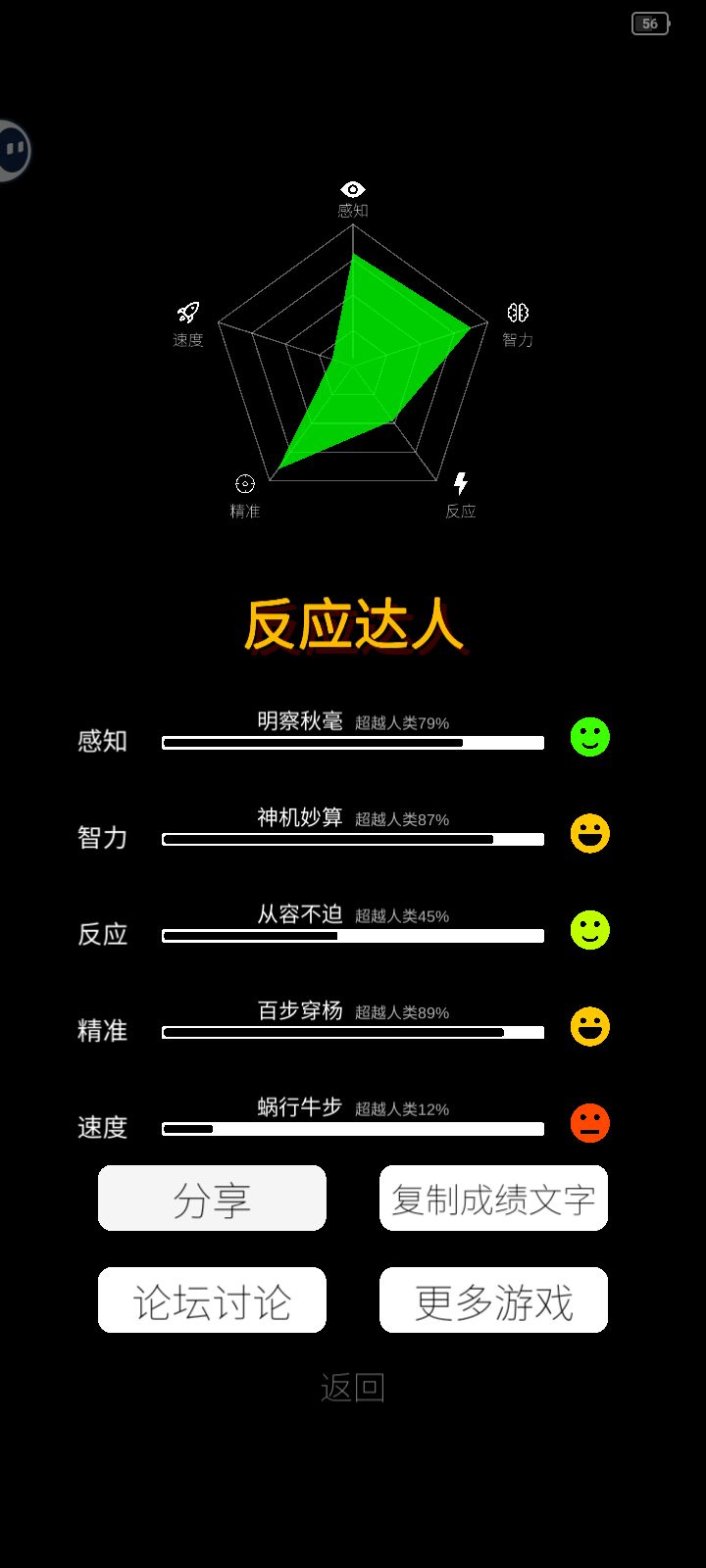Open 更多游戏 to see more games
Screen dimensions: 706x1568
[x=493, y=1300]
